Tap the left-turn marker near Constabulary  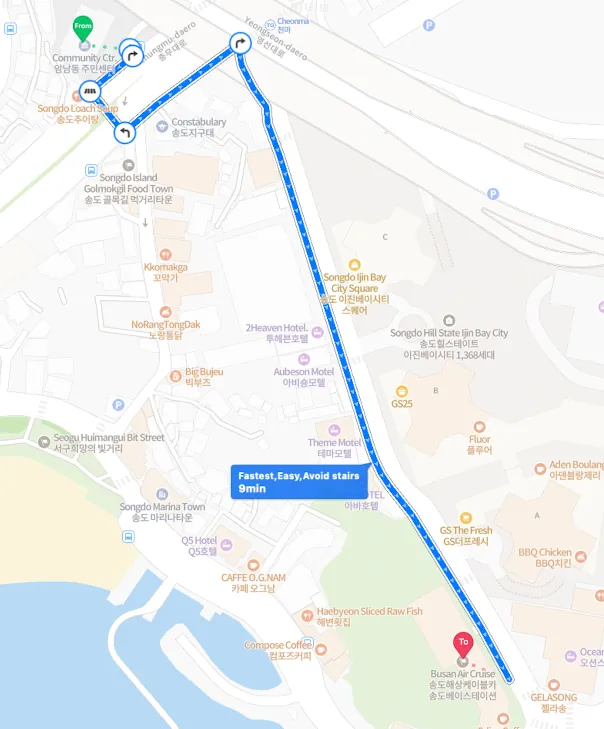124,133
